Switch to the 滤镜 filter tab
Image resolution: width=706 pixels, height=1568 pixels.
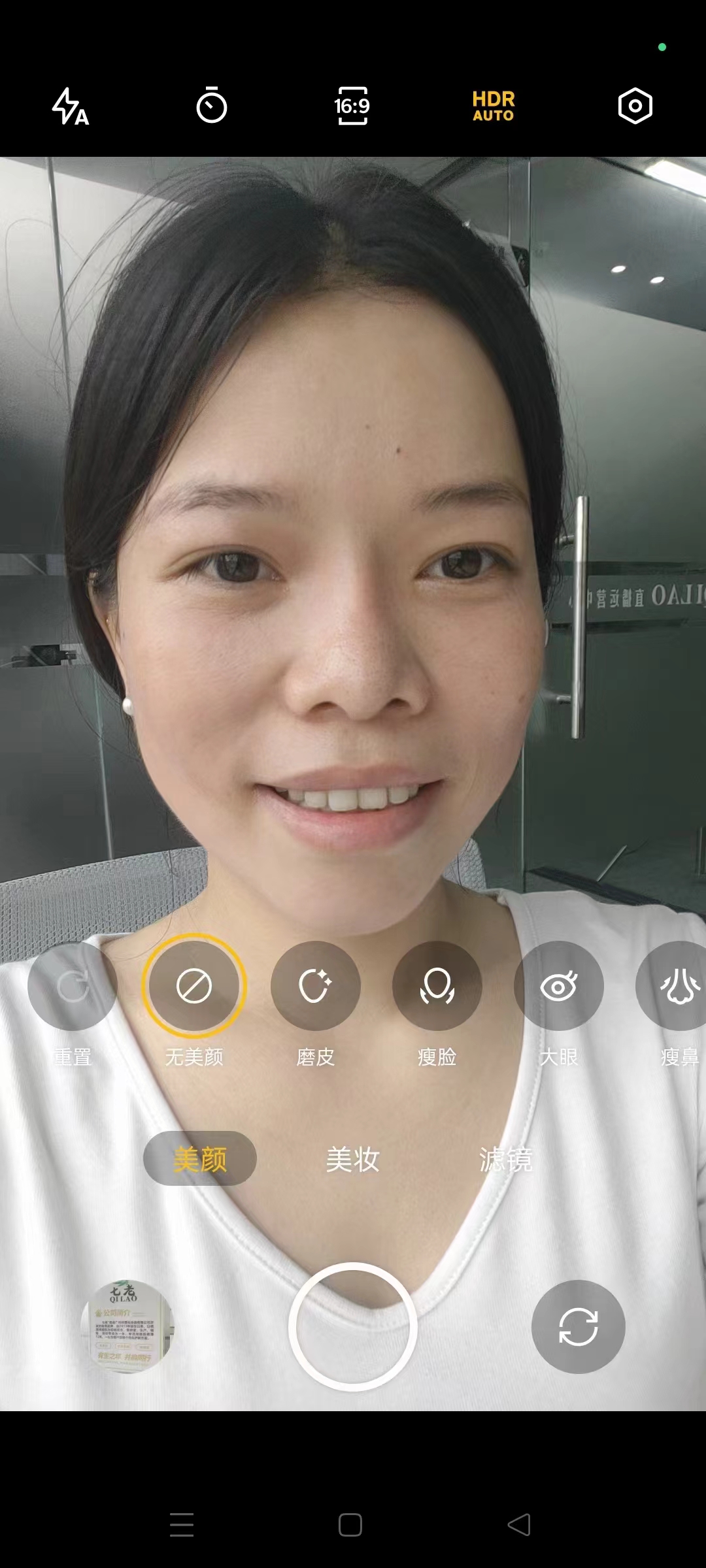click(x=505, y=1159)
